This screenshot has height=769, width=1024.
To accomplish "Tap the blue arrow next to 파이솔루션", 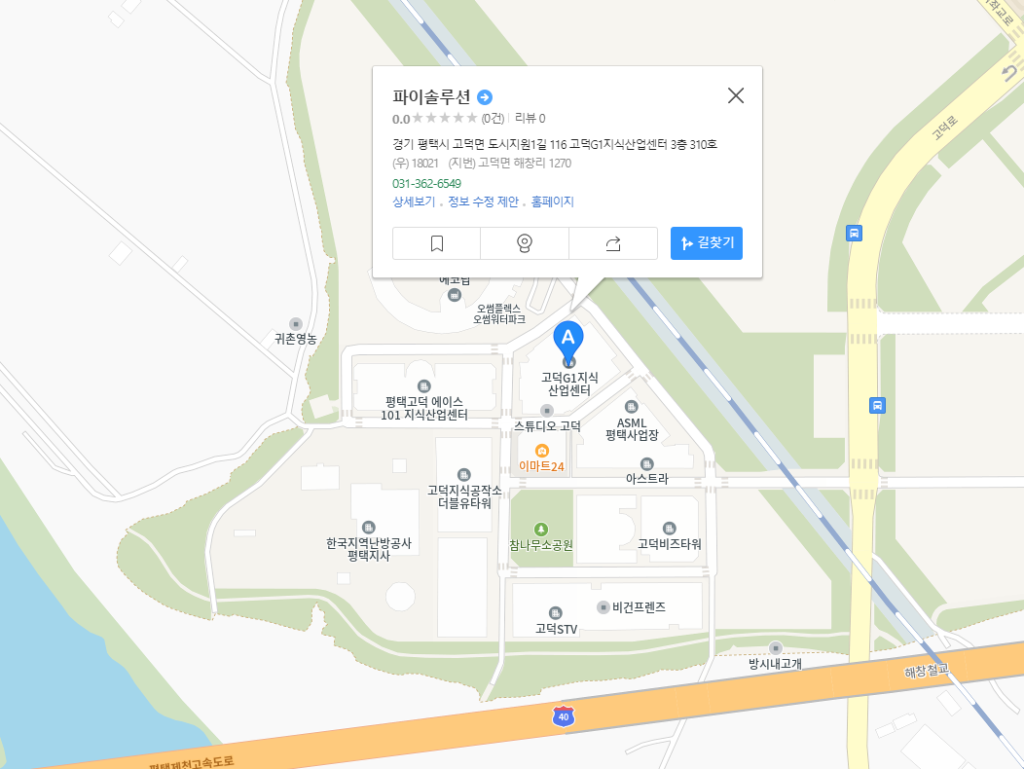I will click(485, 97).
